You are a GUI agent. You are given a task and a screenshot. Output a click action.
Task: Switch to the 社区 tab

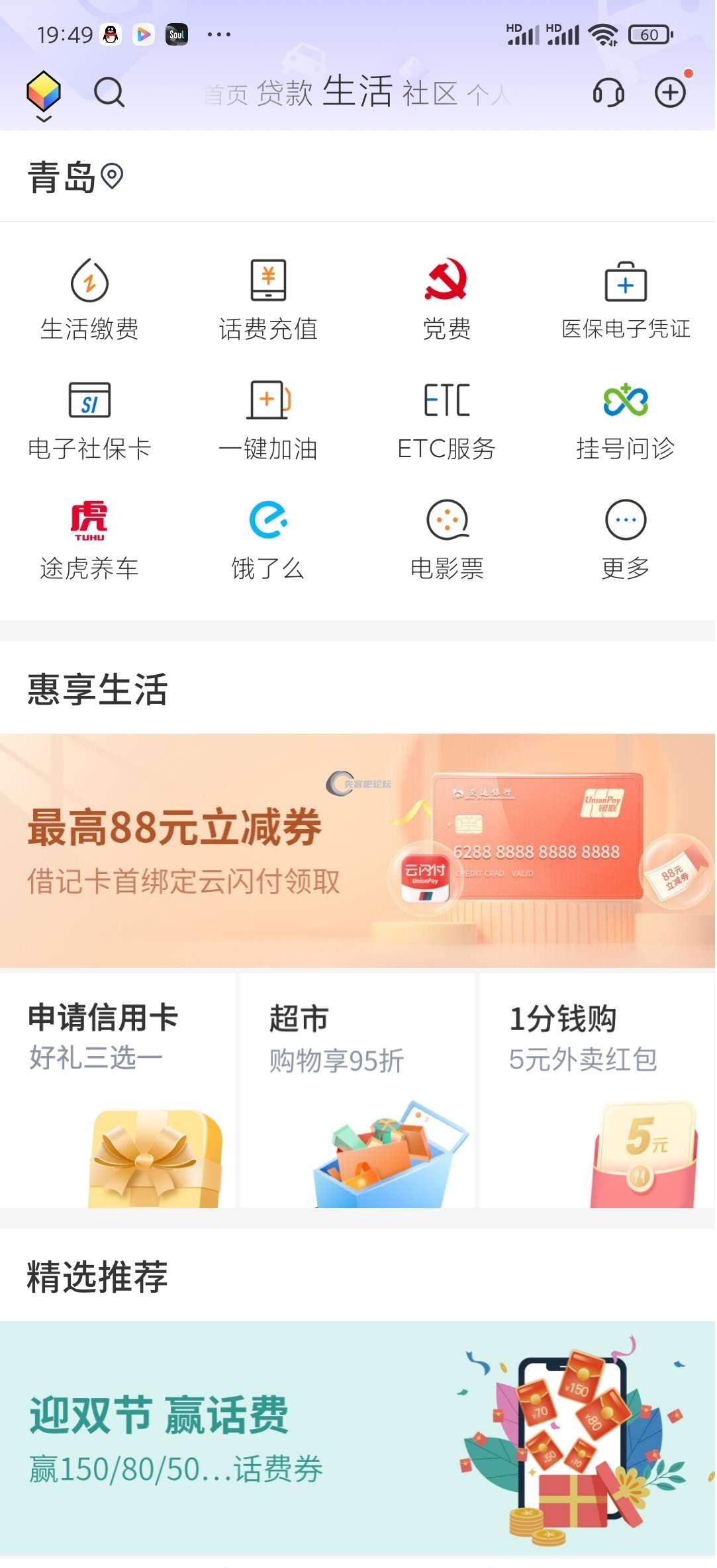click(430, 93)
